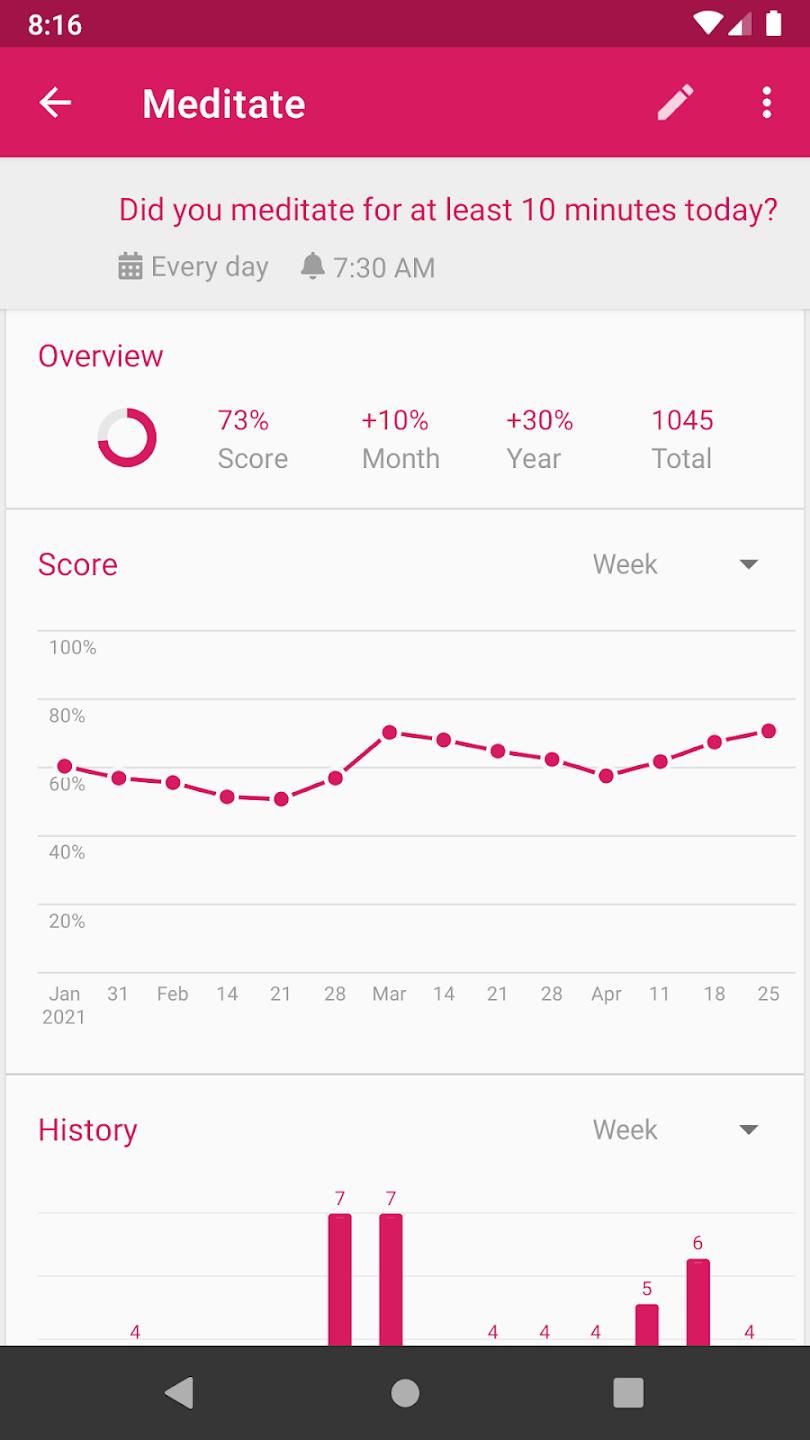Screen dimensions: 810x1440
Task: Click the back arrow to leave Meditate
Action: click(56, 102)
